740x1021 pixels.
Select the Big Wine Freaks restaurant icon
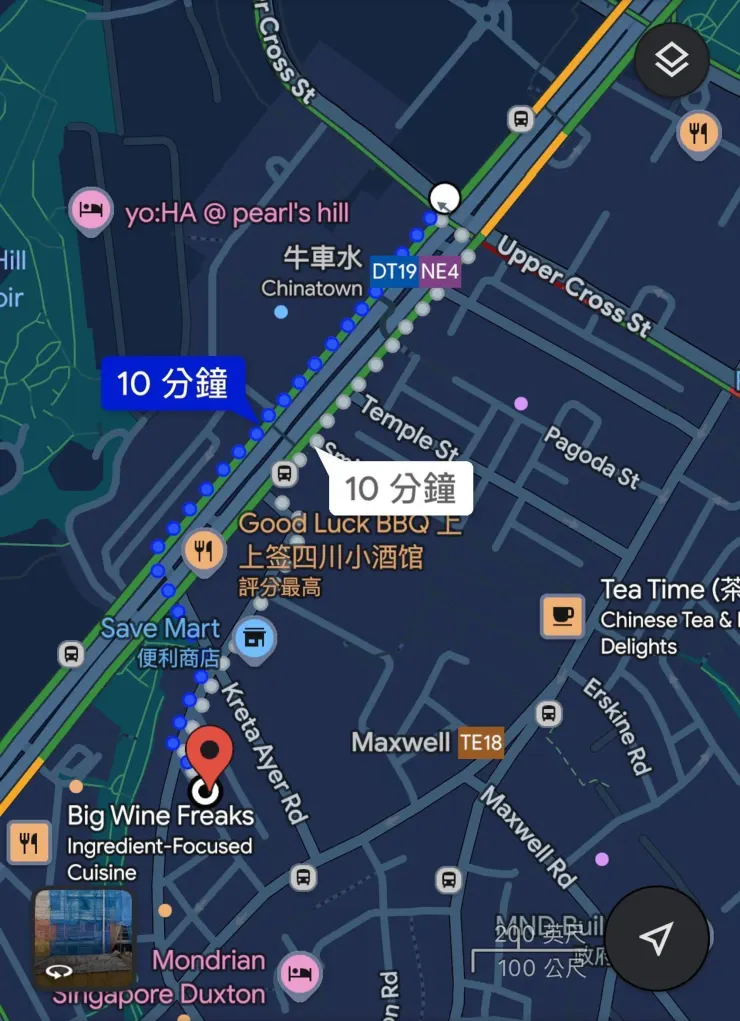coord(27,844)
